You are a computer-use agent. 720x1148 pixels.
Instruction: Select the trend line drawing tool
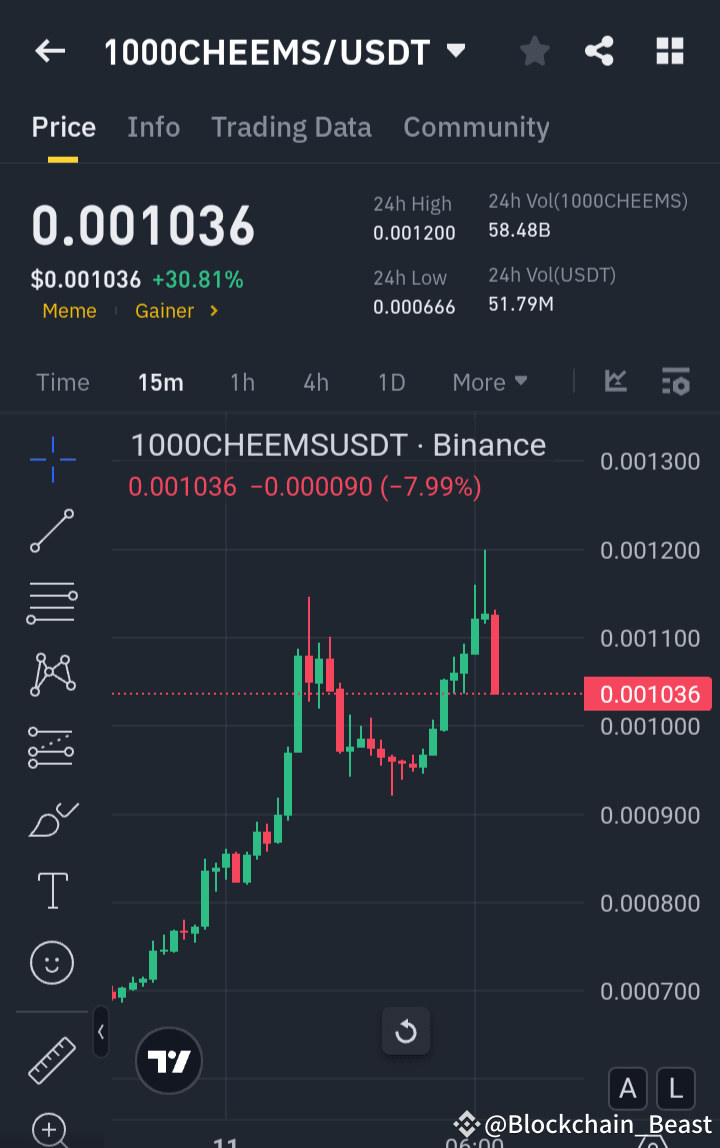tap(51, 531)
